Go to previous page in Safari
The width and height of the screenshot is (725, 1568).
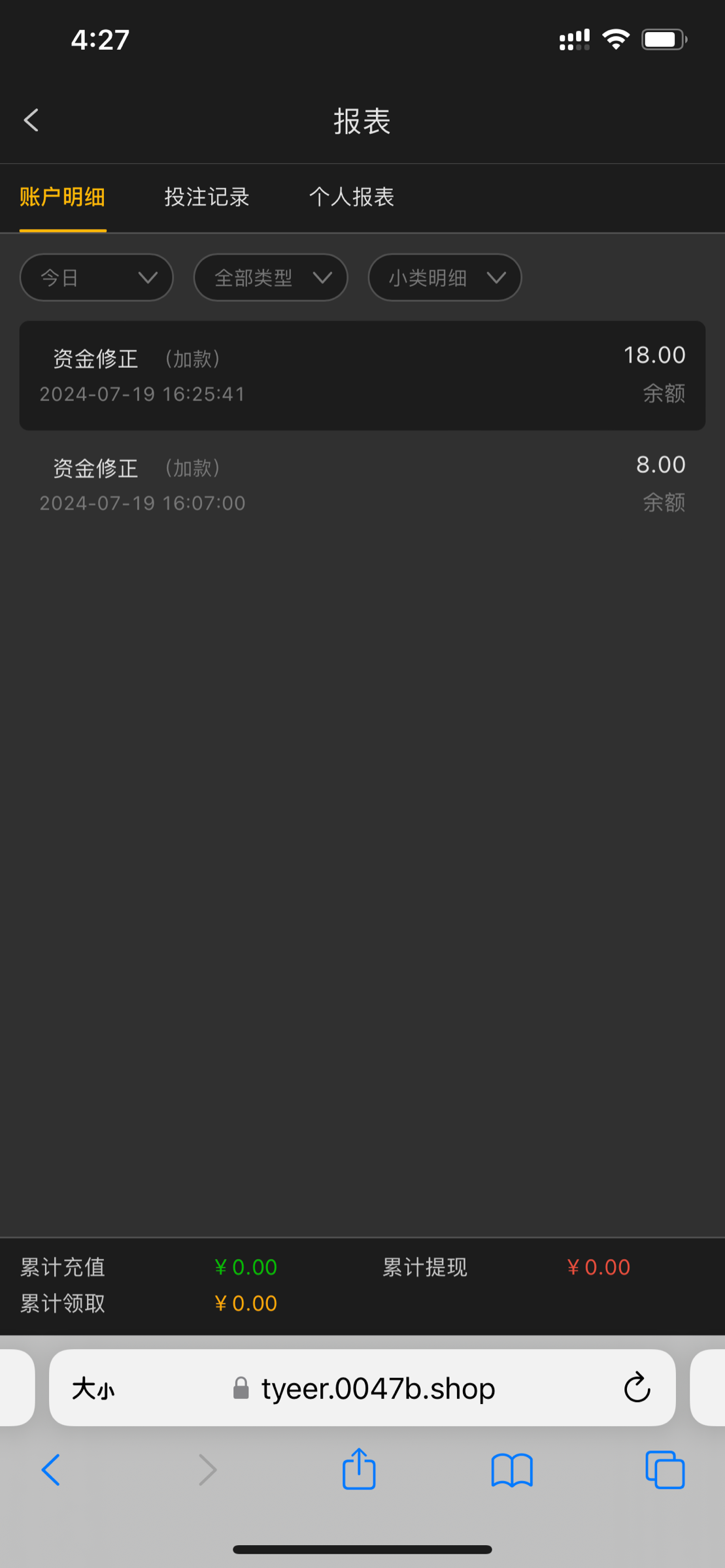51,1470
